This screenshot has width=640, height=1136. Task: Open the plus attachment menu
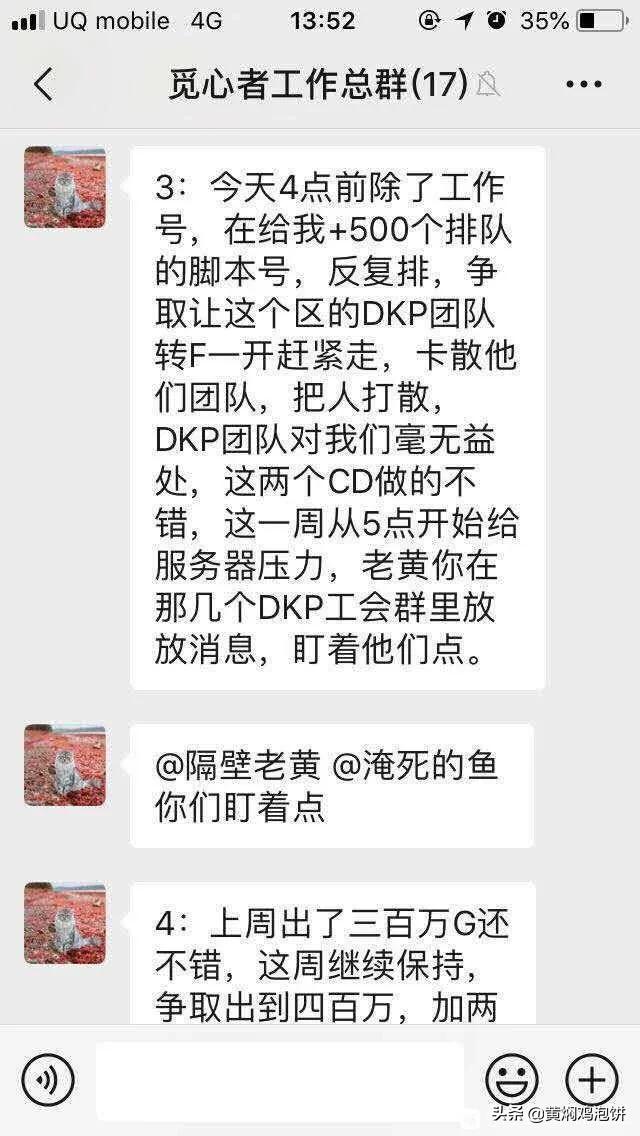592,1080
